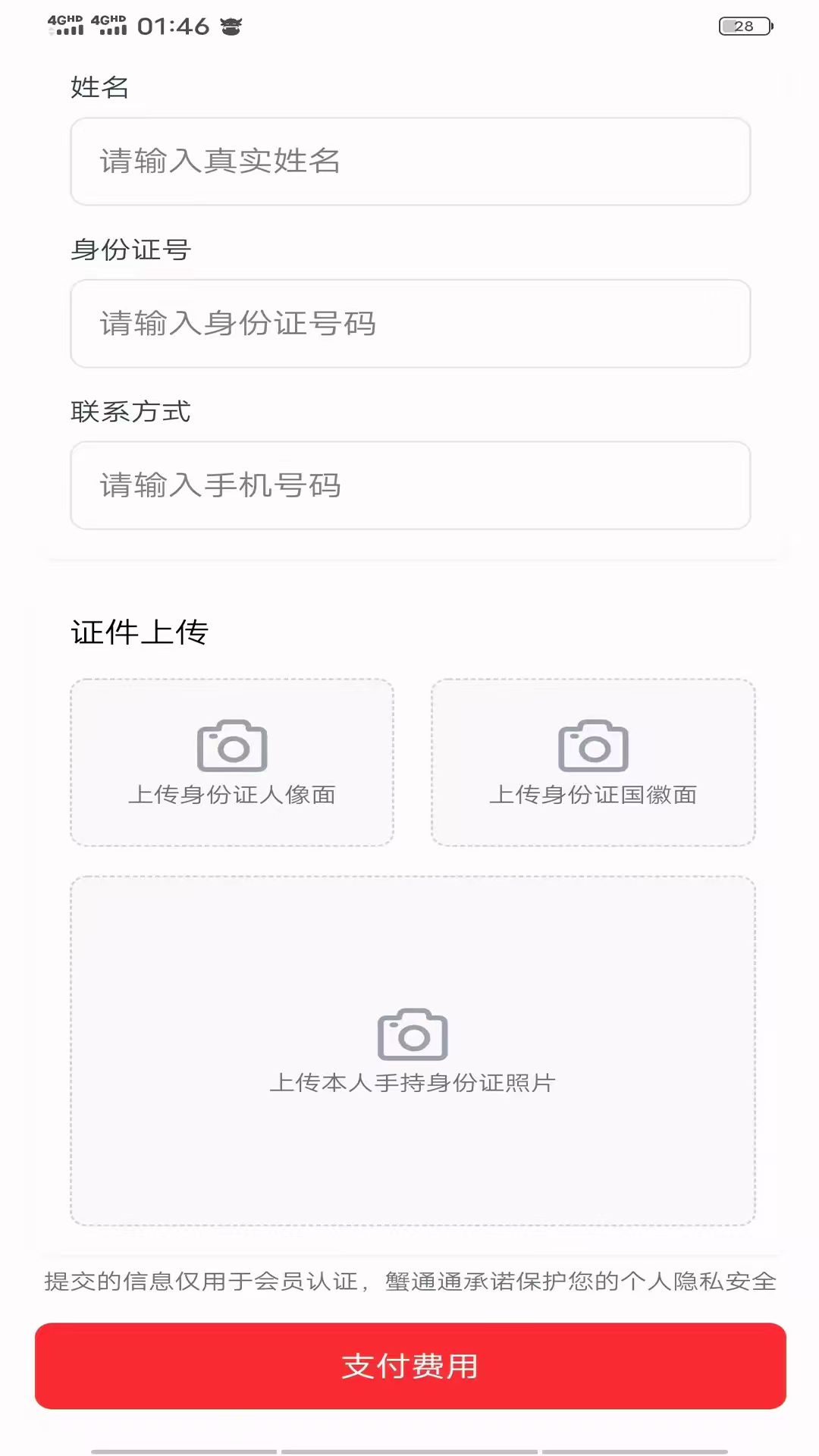819x1456 pixels.
Task: Focus the ID card number field
Action: (x=409, y=324)
